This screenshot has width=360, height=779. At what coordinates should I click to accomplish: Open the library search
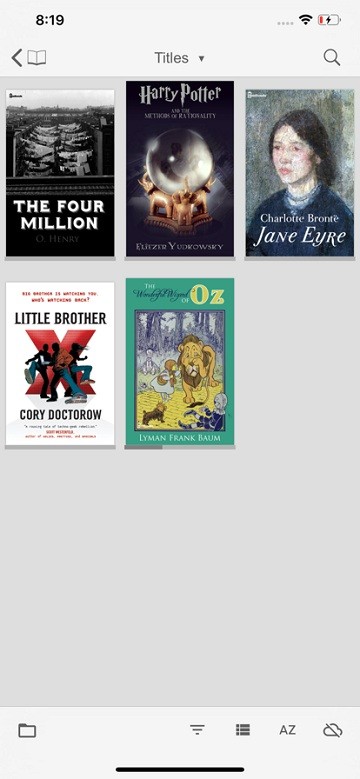pos(332,58)
